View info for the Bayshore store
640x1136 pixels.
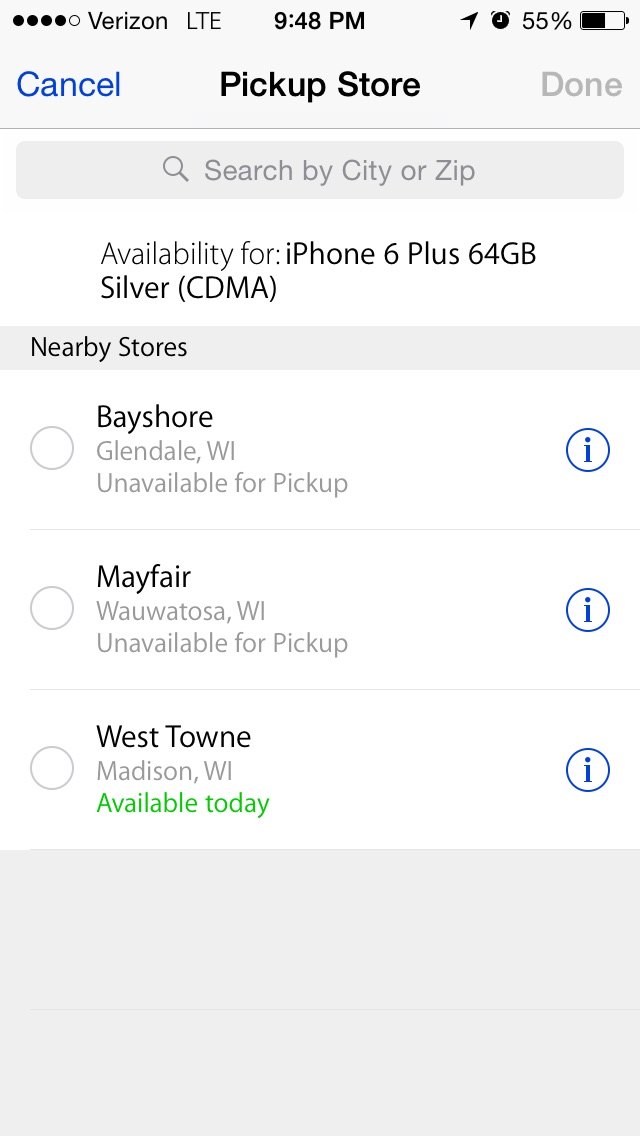coord(588,451)
